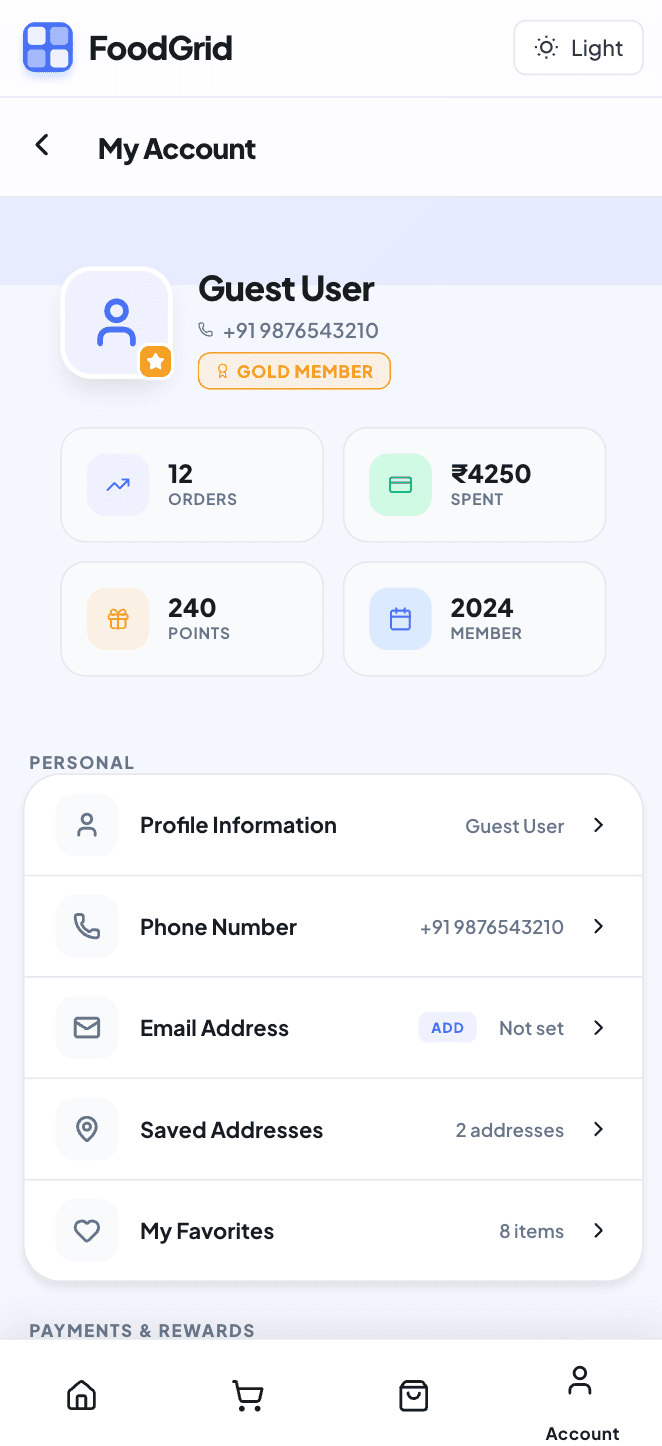
Task: Toggle the Light theme button
Action: [578, 48]
